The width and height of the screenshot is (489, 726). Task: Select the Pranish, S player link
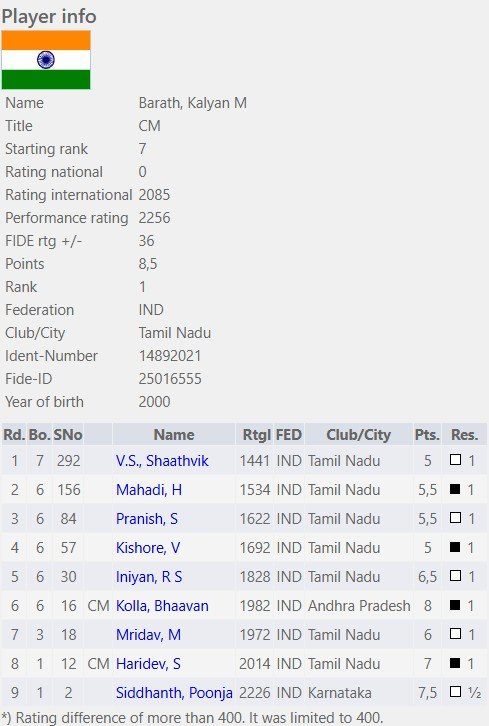pos(146,519)
